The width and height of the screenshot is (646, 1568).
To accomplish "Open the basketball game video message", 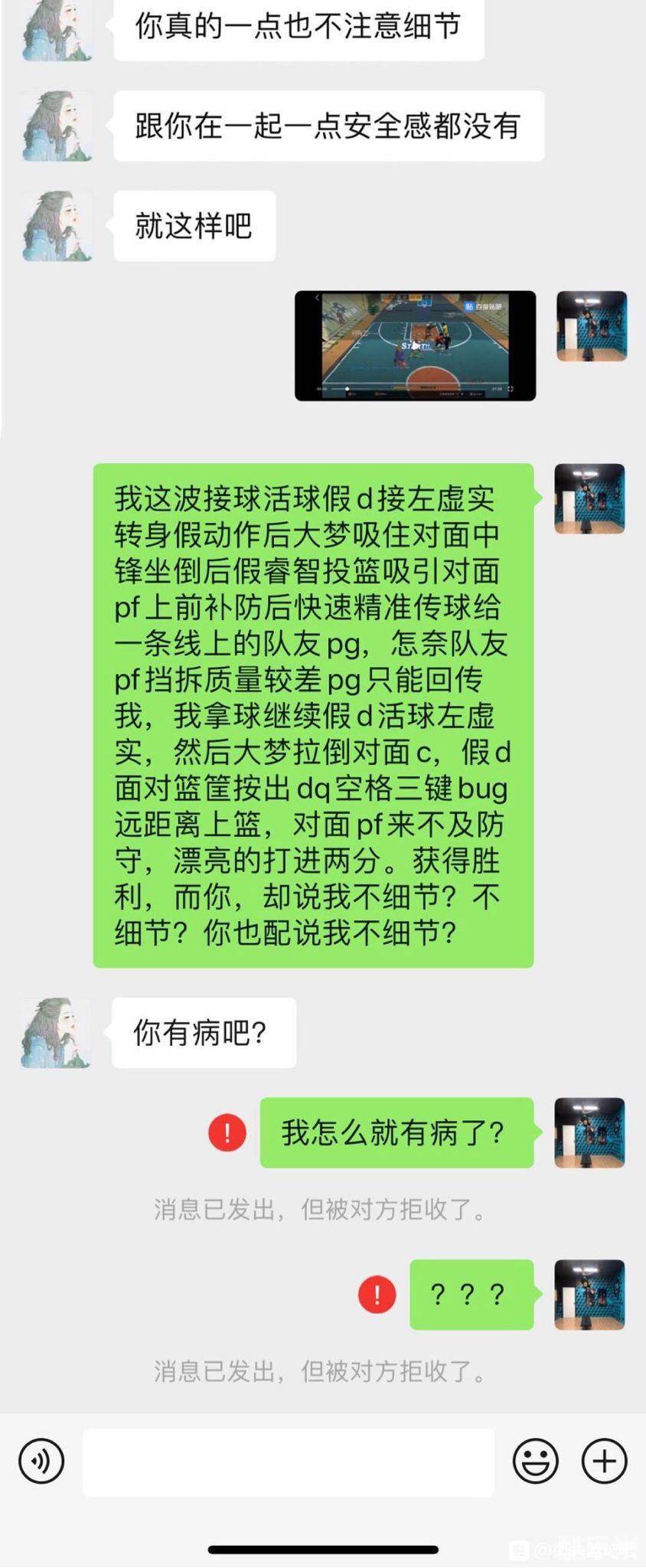I will 415,345.
